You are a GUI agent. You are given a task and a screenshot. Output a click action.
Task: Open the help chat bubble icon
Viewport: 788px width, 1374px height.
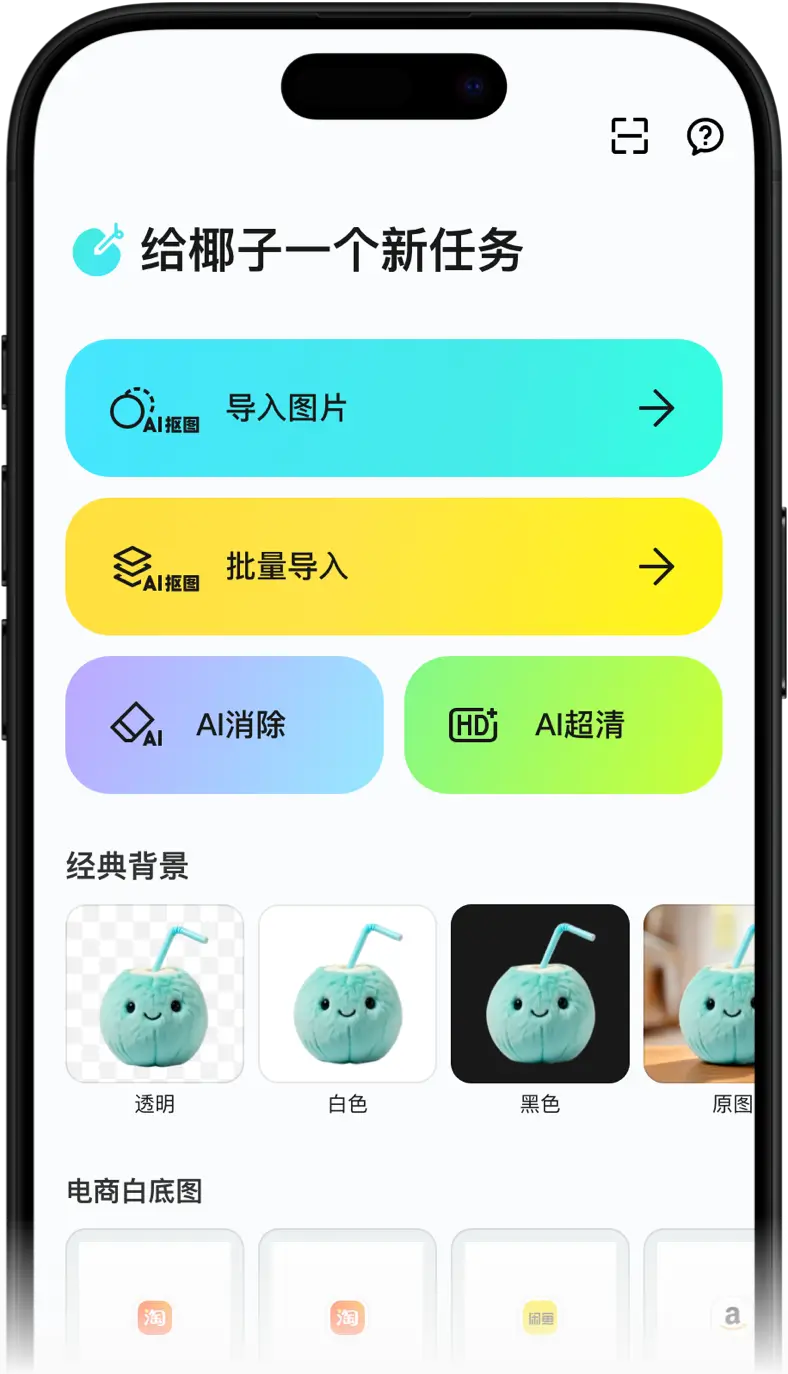tap(705, 136)
